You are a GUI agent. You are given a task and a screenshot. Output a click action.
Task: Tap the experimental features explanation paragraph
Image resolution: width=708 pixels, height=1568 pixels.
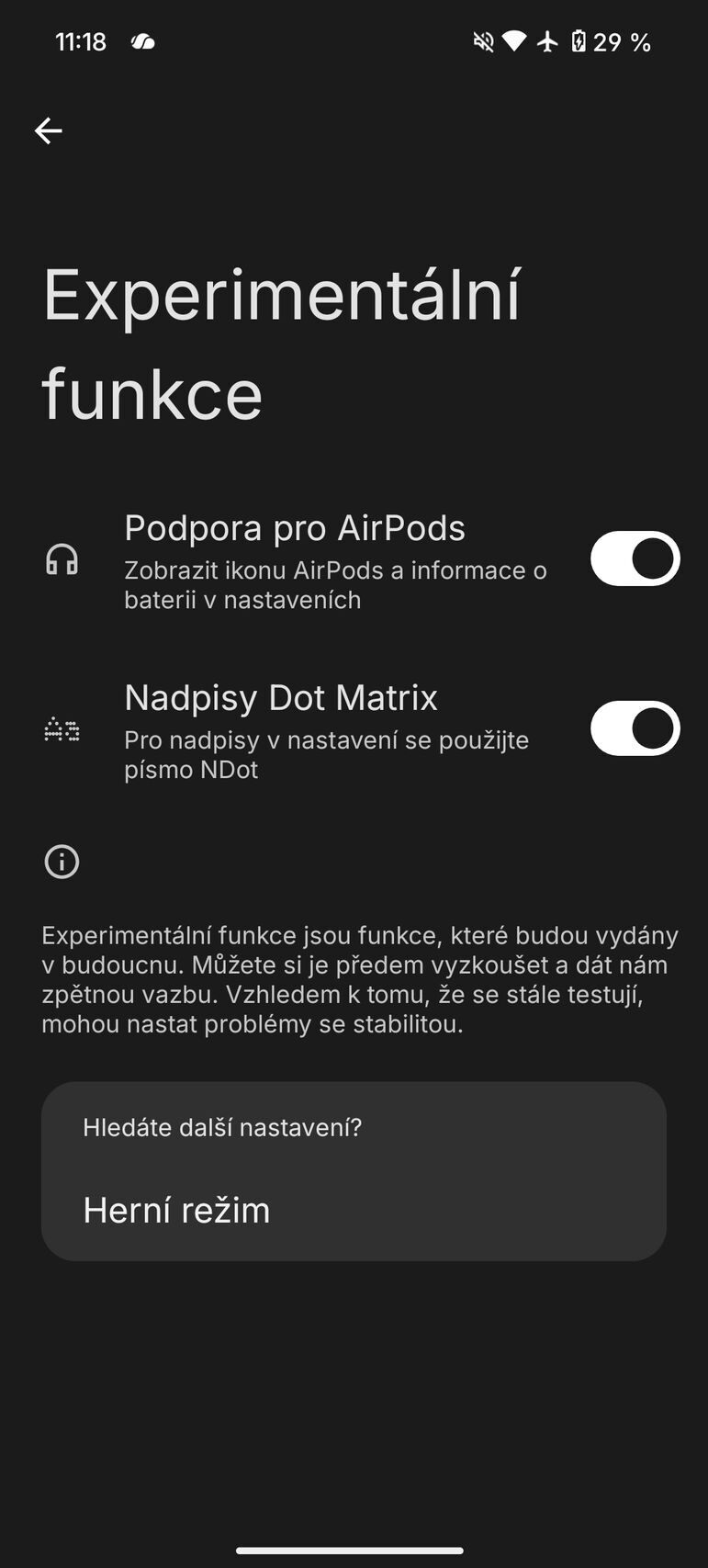(358, 979)
